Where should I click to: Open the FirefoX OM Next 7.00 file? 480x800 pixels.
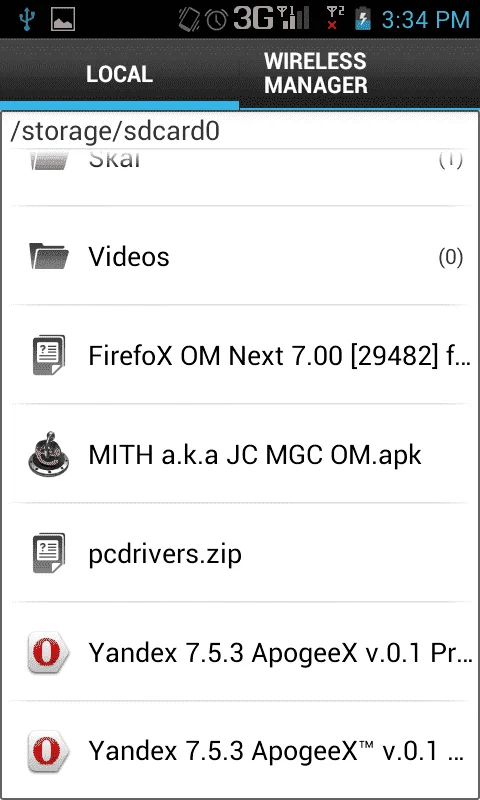click(240, 355)
